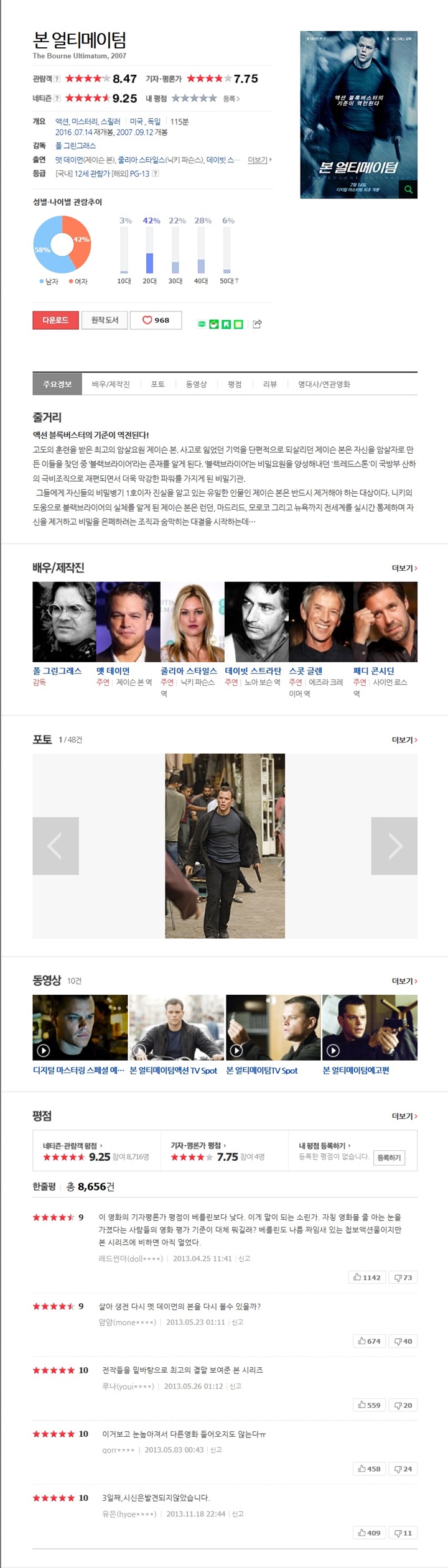Show next photo in 포토 gallery

(394, 846)
